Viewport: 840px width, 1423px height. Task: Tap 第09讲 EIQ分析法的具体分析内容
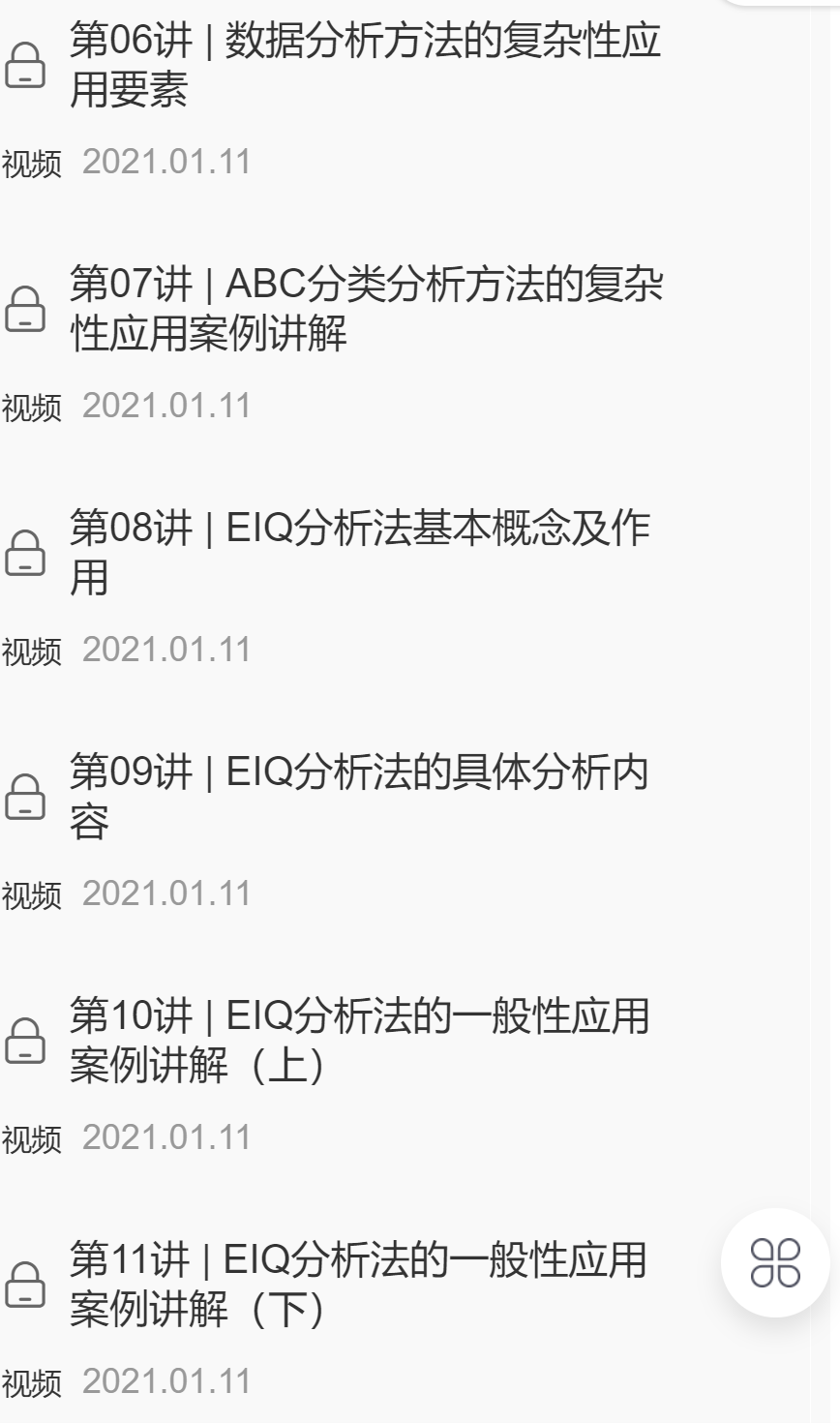[x=360, y=799]
